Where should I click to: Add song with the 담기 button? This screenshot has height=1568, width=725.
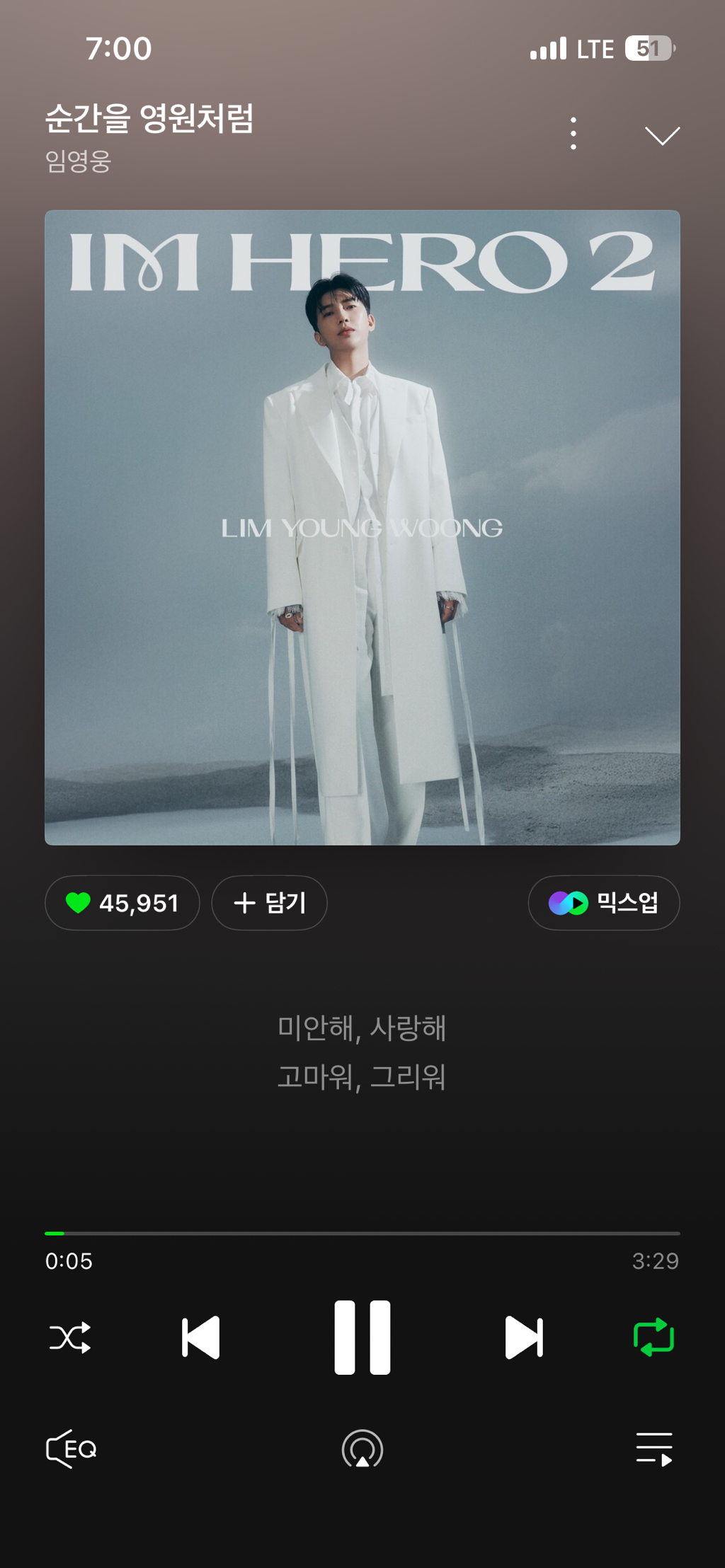(269, 903)
